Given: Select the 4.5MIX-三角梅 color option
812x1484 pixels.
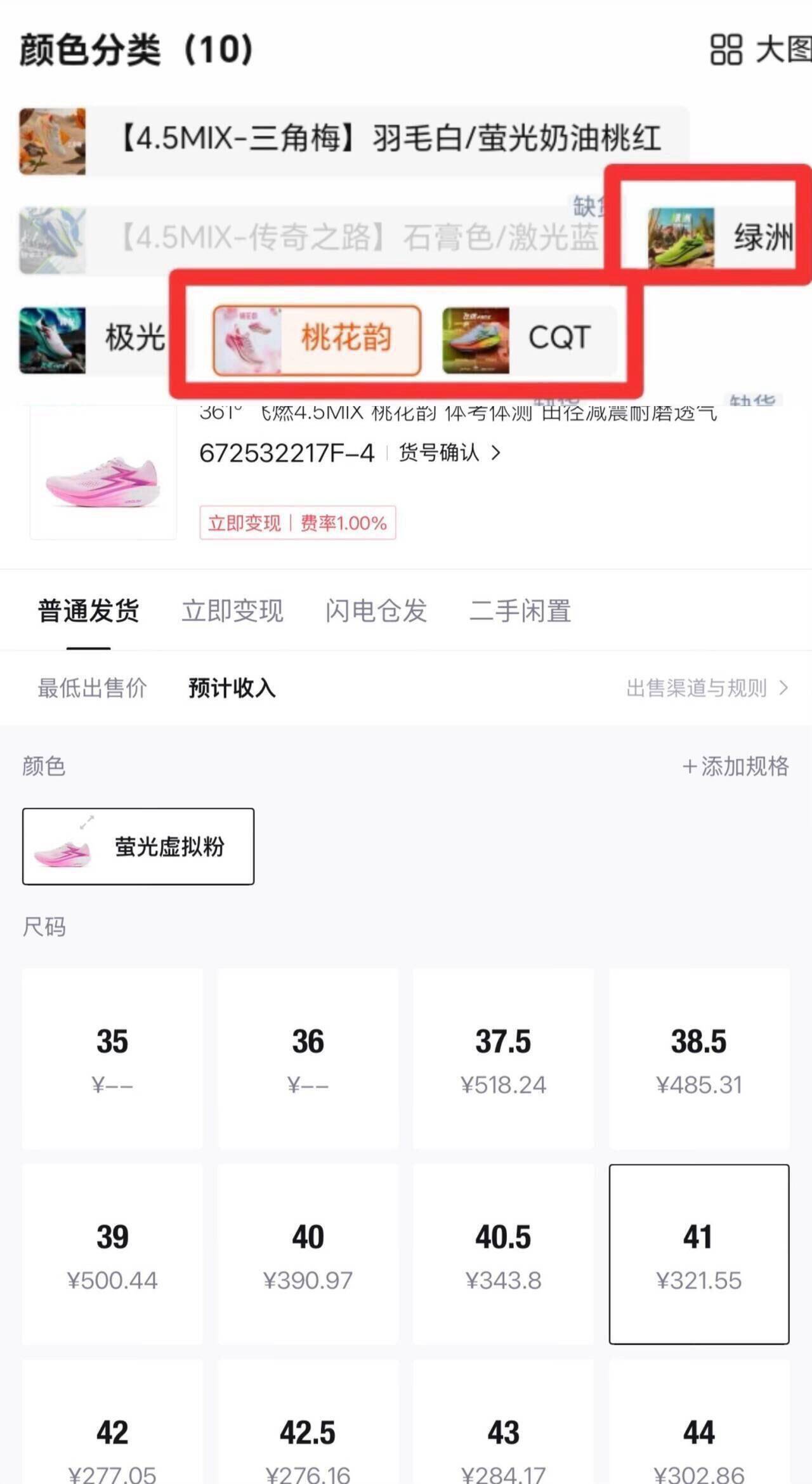Looking at the screenshot, I should [354, 140].
